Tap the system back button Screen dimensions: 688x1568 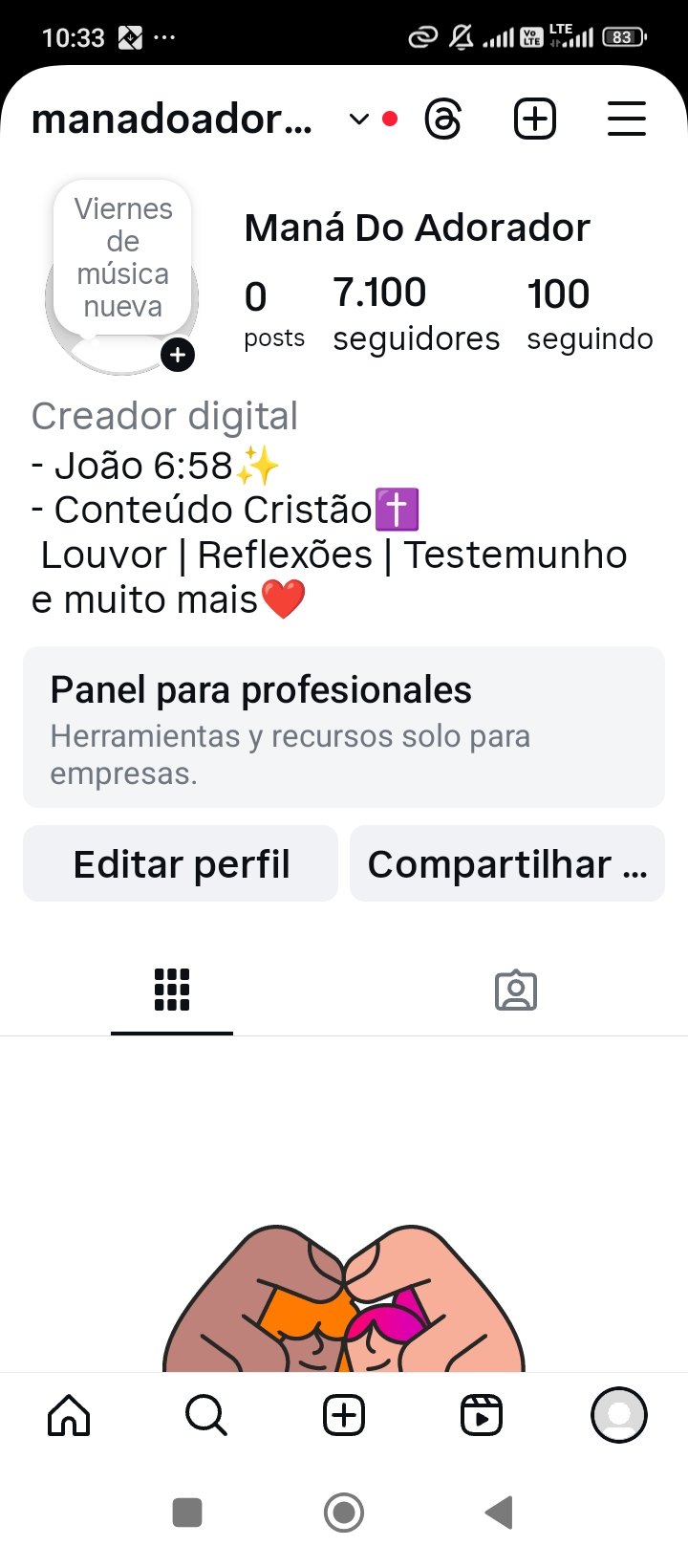500,1513
